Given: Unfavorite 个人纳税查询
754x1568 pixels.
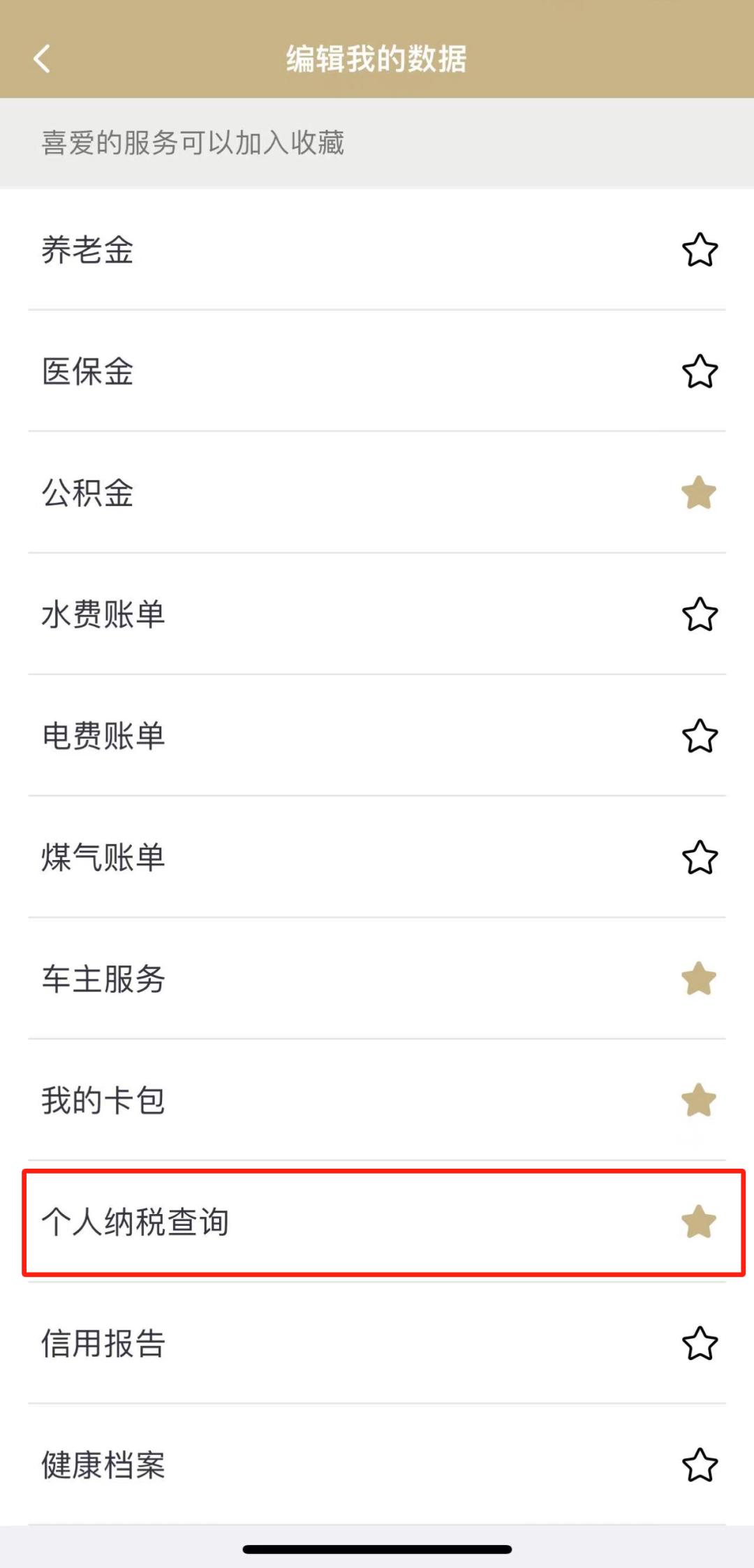Looking at the screenshot, I should 700,1222.
